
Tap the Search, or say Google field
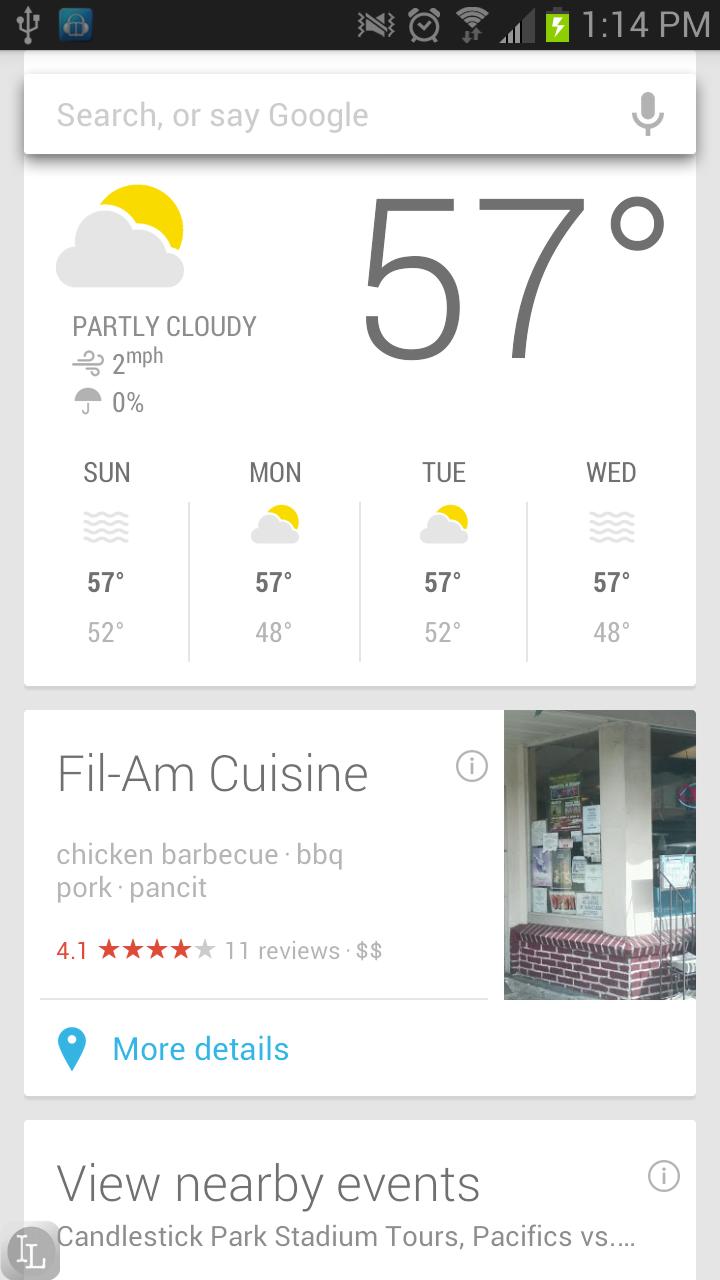320,115
